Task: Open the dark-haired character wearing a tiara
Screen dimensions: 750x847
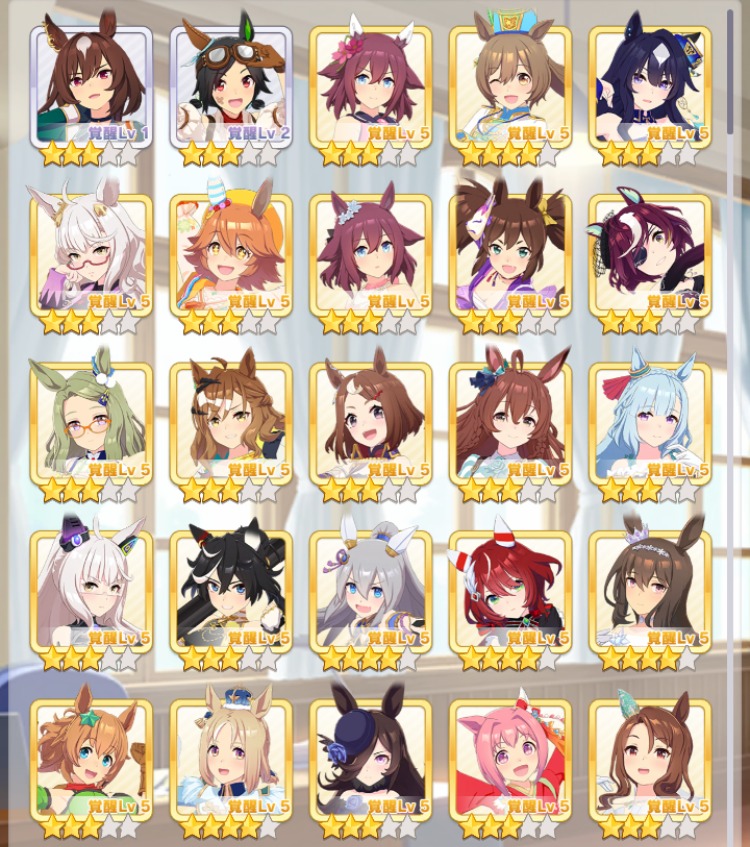Action: pos(651,594)
